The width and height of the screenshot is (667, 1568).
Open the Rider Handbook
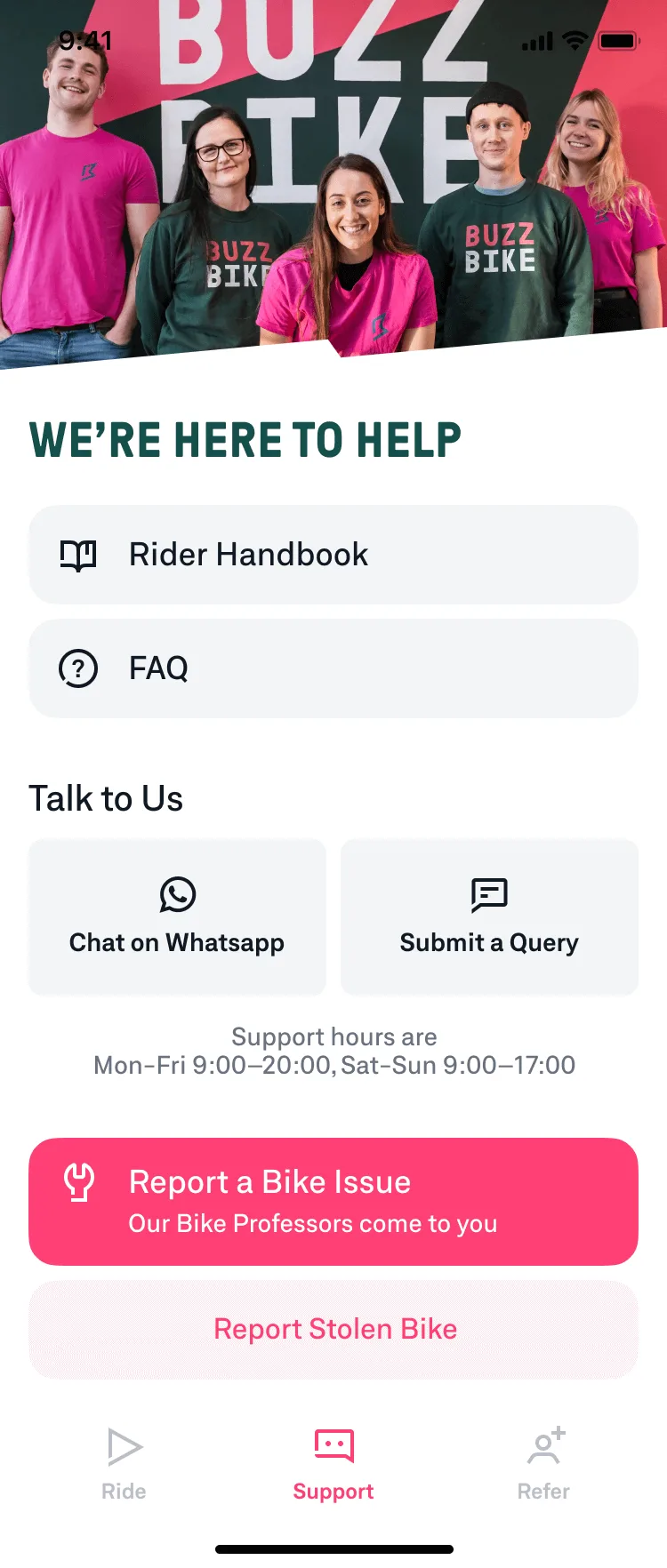click(x=333, y=555)
